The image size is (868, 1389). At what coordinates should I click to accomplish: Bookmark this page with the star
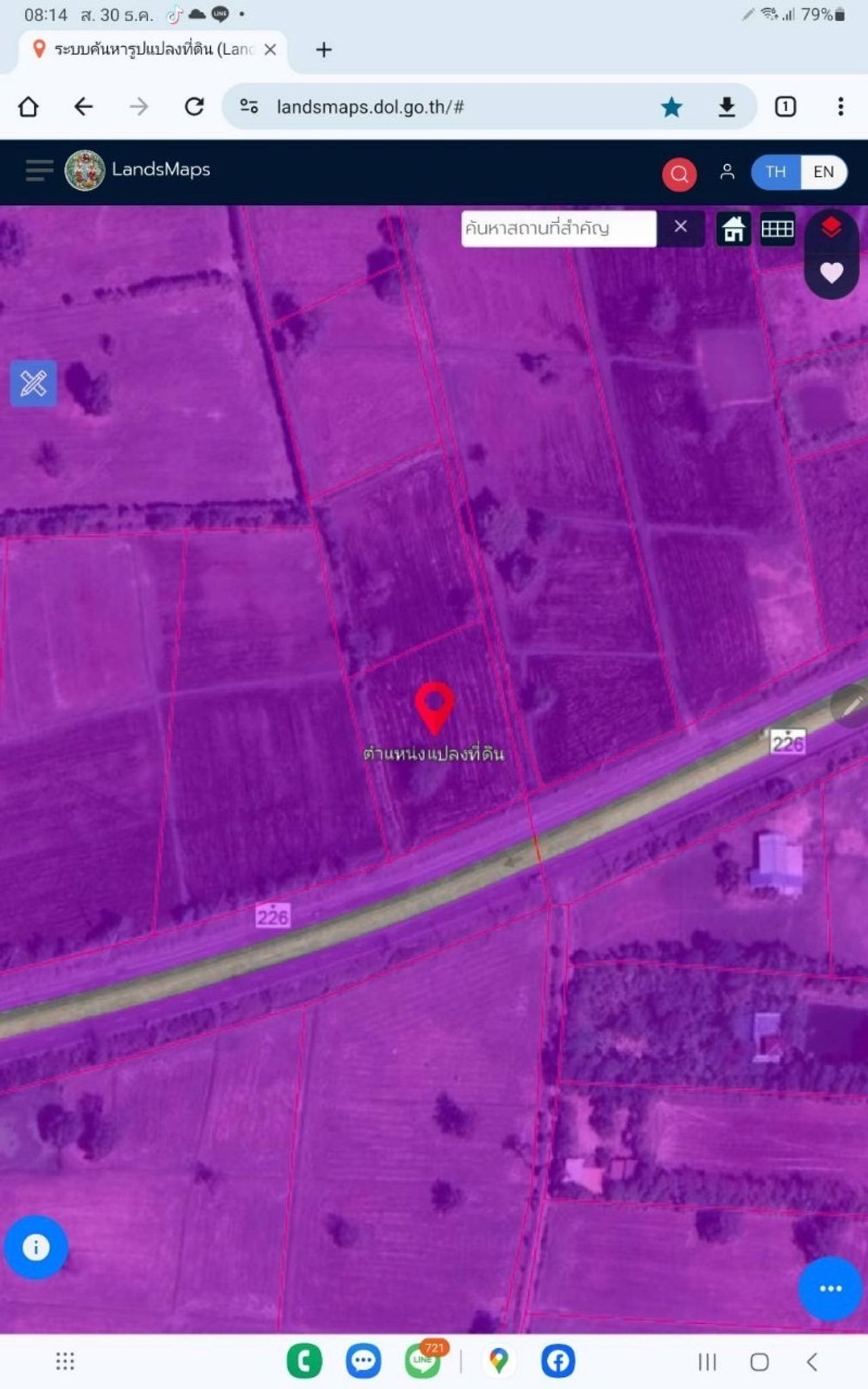pyautogui.click(x=671, y=106)
